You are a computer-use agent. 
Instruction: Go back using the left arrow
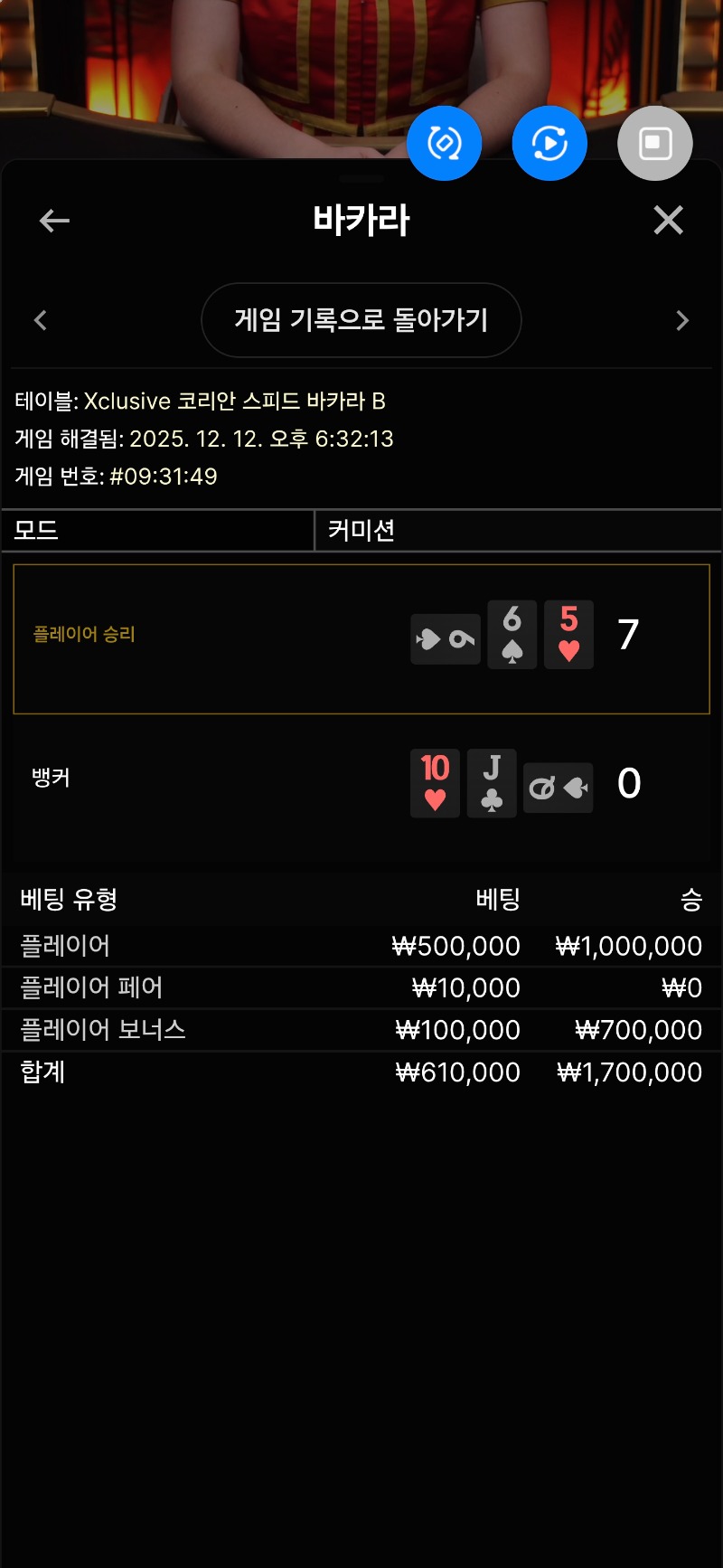(x=54, y=221)
